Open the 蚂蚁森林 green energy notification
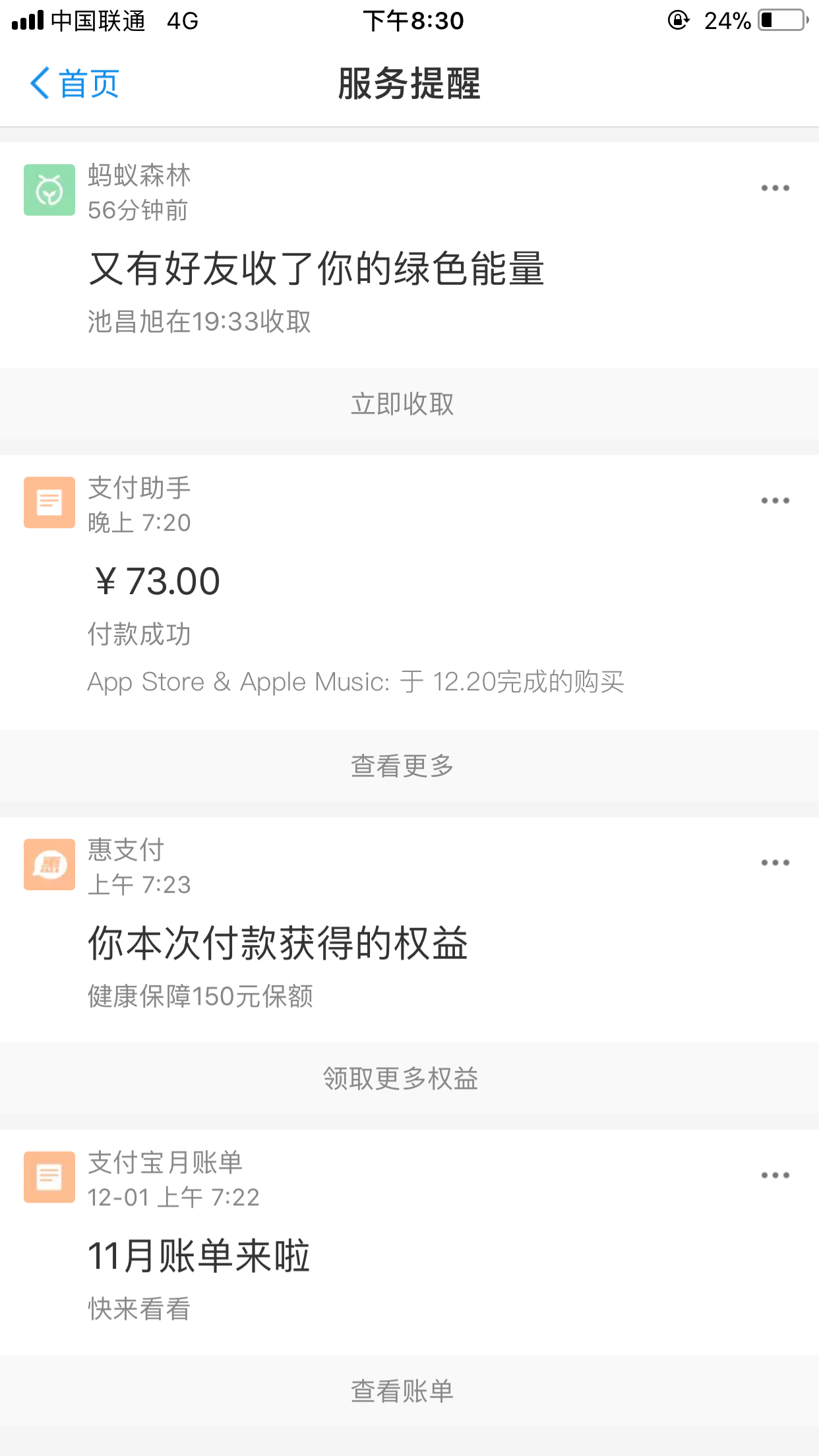Screen dimensions: 819x1456 [x=317, y=270]
